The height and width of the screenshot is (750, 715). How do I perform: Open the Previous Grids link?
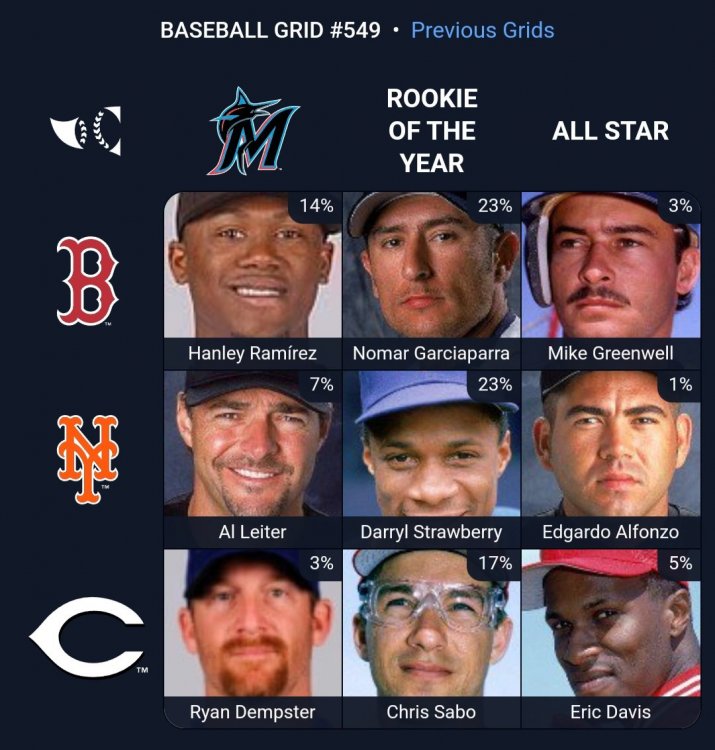pos(482,30)
